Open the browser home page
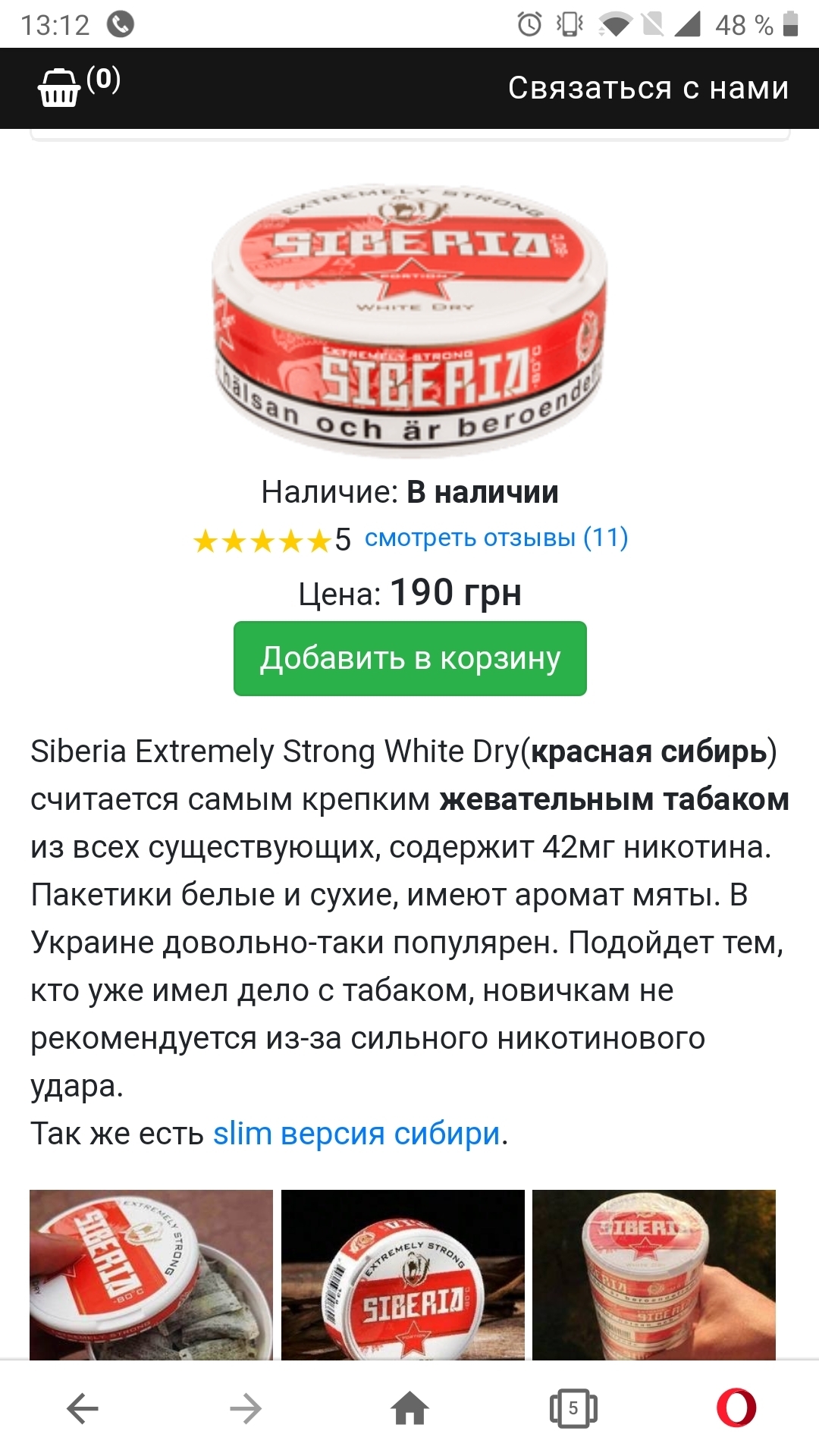Image resolution: width=819 pixels, height=1456 pixels. point(409,1409)
